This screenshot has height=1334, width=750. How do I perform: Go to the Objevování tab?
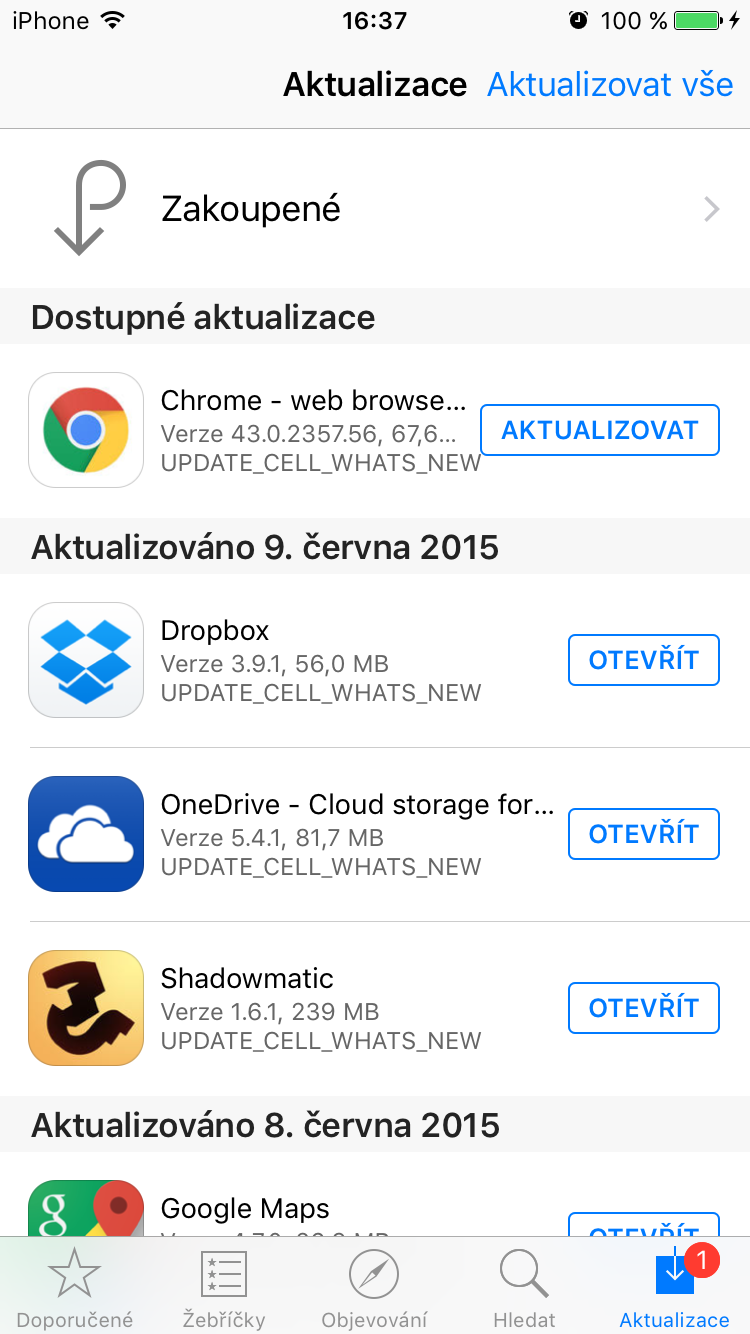point(374,1290)
